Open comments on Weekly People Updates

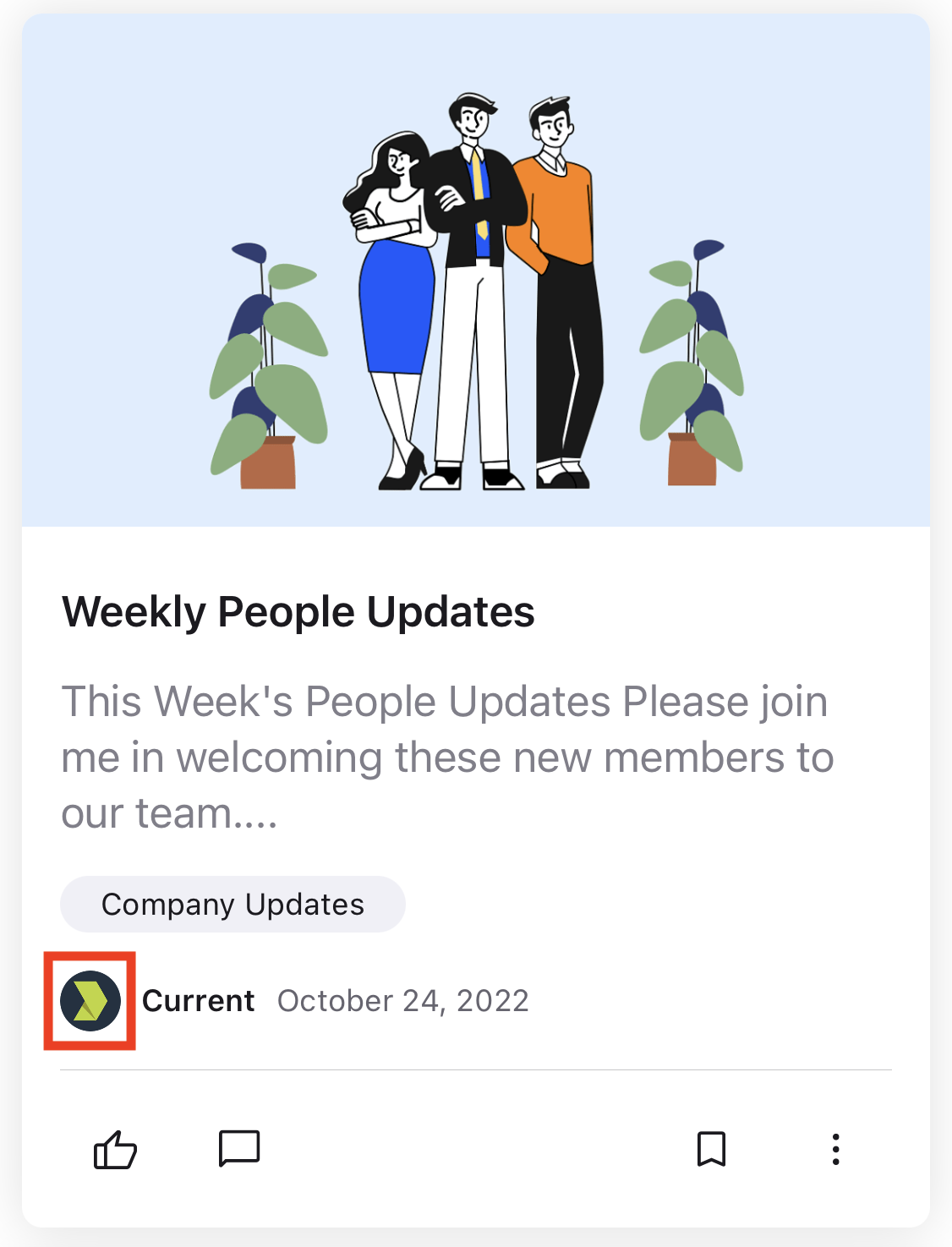[x=239, y=1149]
